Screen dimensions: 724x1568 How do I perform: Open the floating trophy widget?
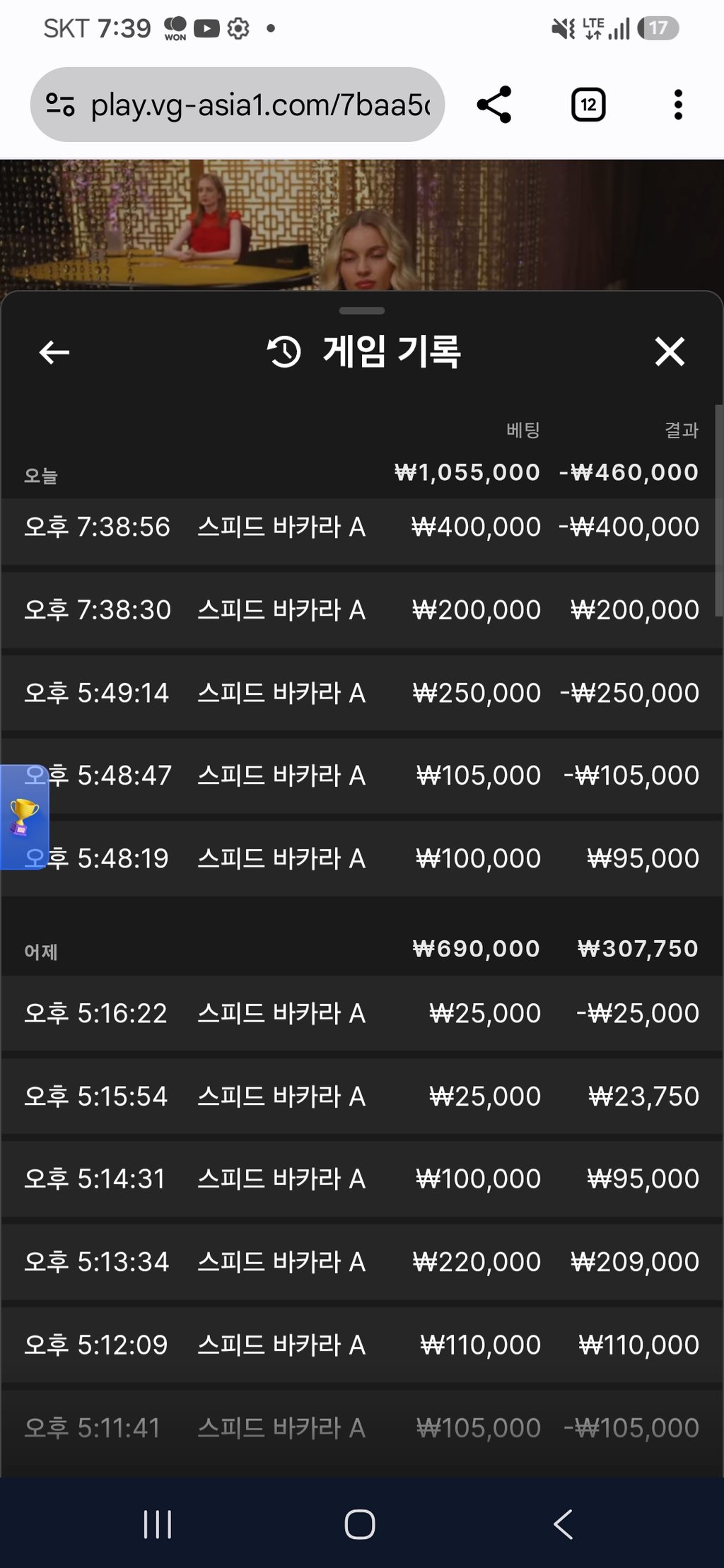[24, 817]
